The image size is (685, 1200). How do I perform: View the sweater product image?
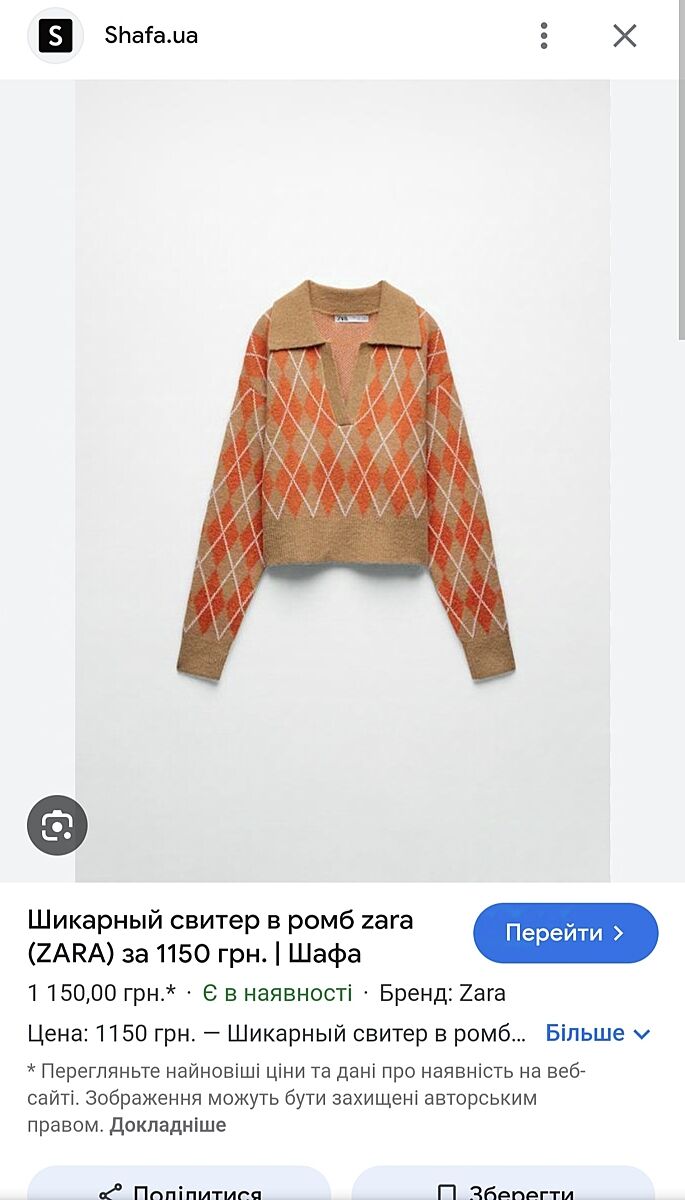point(343,480)
